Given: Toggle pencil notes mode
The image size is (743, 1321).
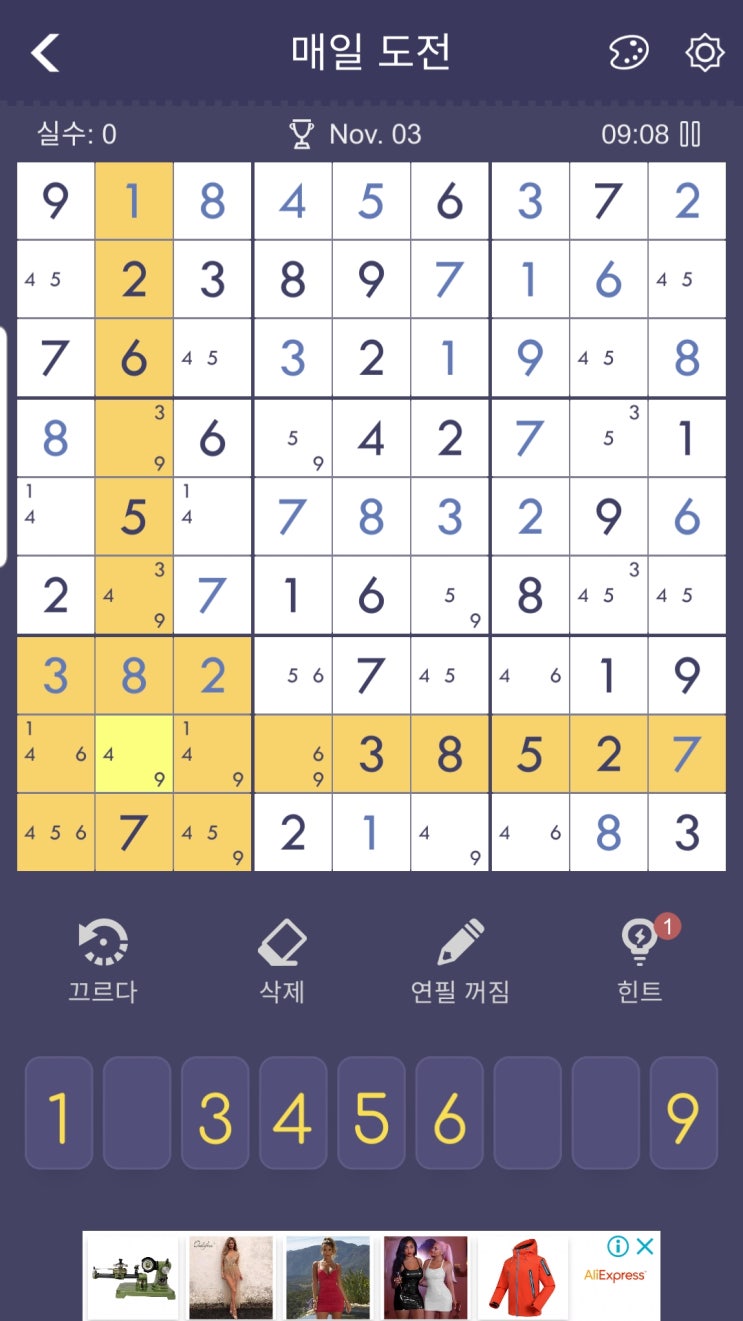Looking at the screenshot, I should pos(460,960).
